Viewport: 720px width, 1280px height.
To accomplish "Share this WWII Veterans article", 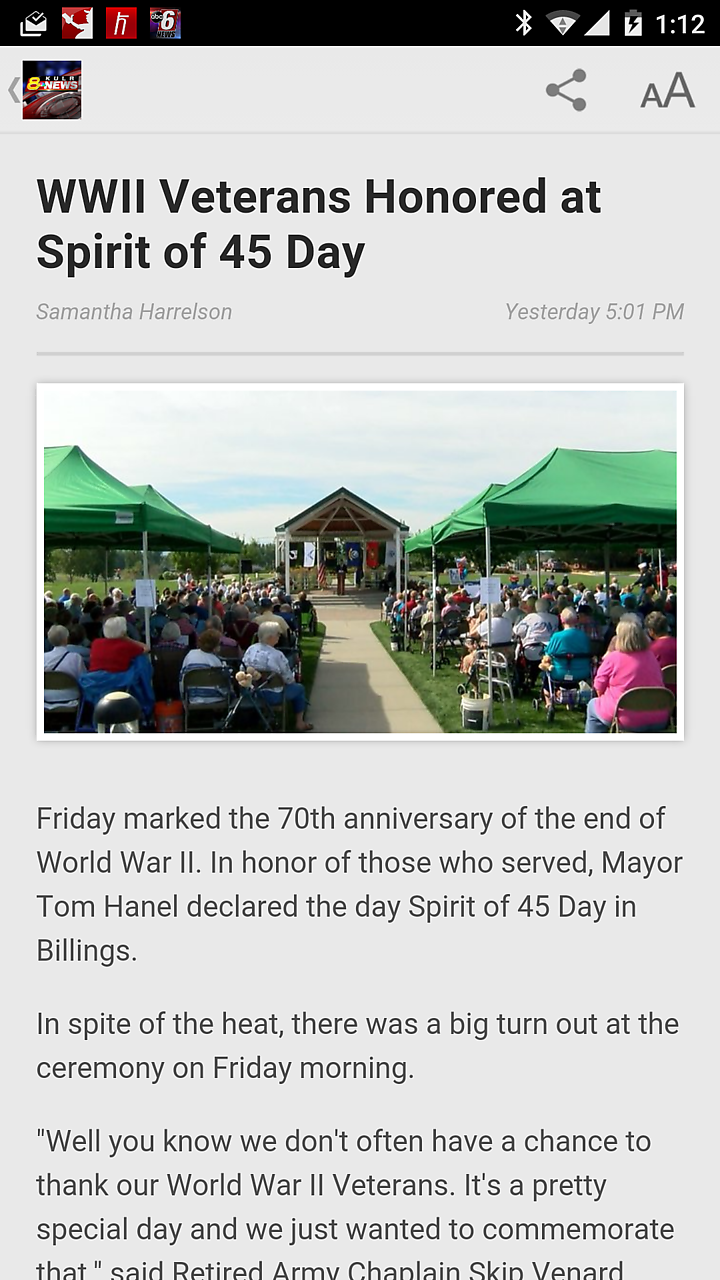I will (566, 91).
